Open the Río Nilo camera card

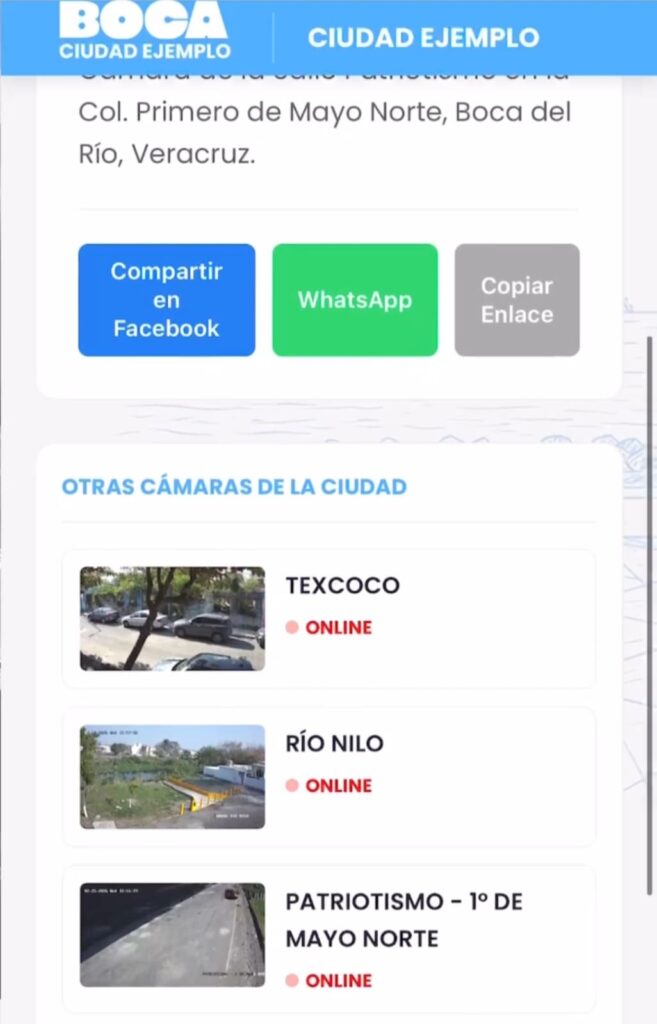328,776
